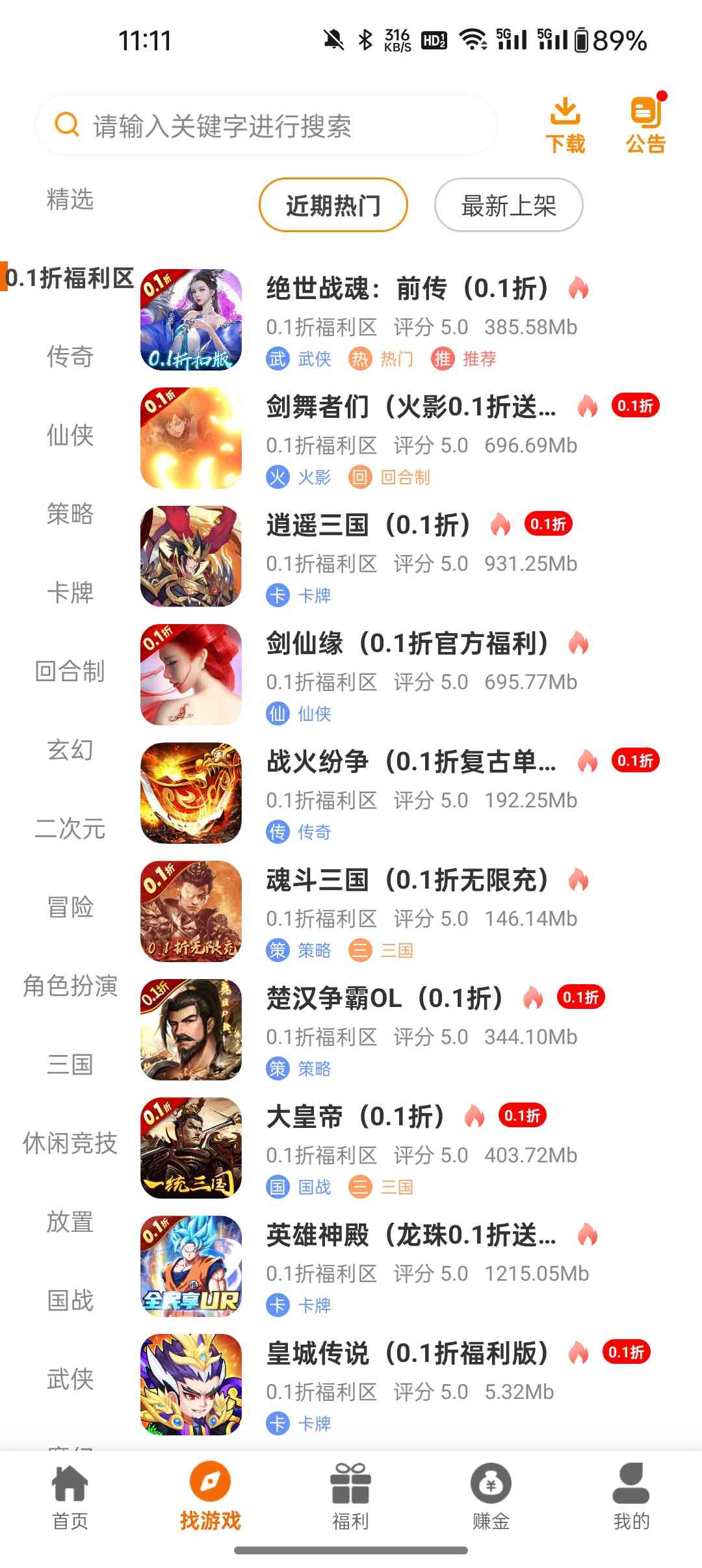The width and height of the screenshot is (702, 1568).
Task: Select the 精选 category
Action: pyautogui.click(x=70, y=200)
